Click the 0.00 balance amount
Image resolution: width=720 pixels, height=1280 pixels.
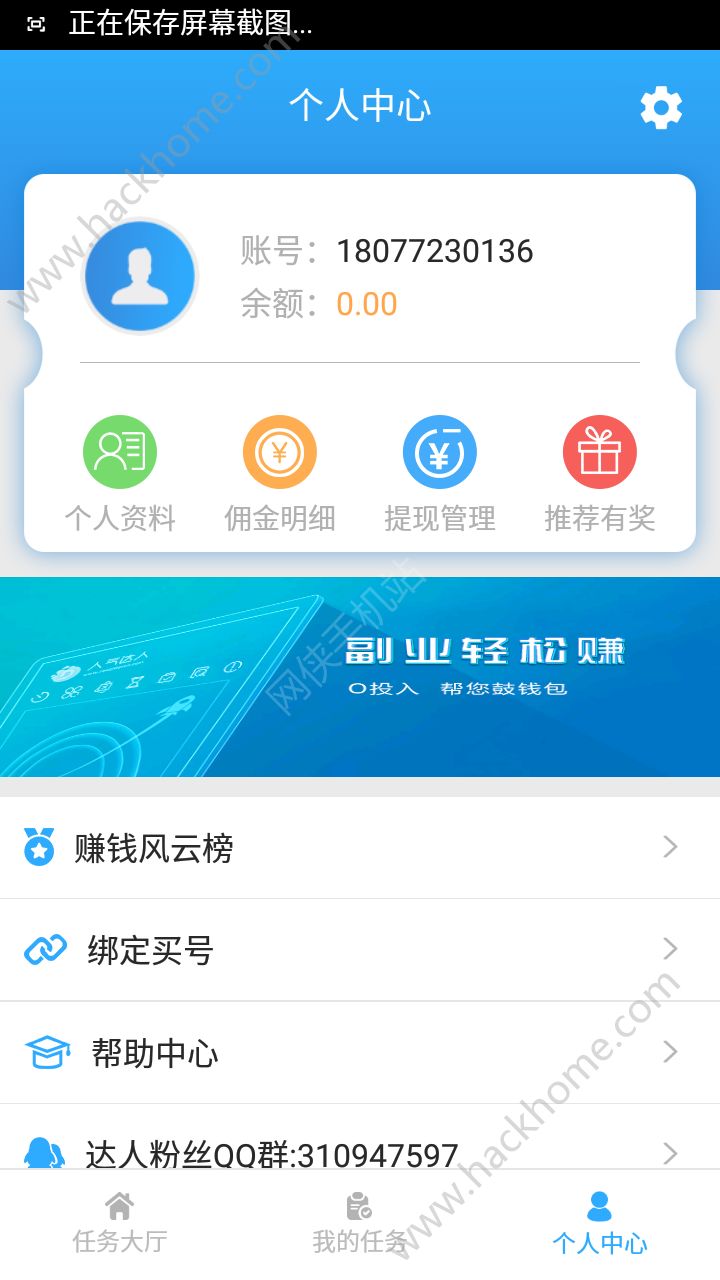pos(368,303)
